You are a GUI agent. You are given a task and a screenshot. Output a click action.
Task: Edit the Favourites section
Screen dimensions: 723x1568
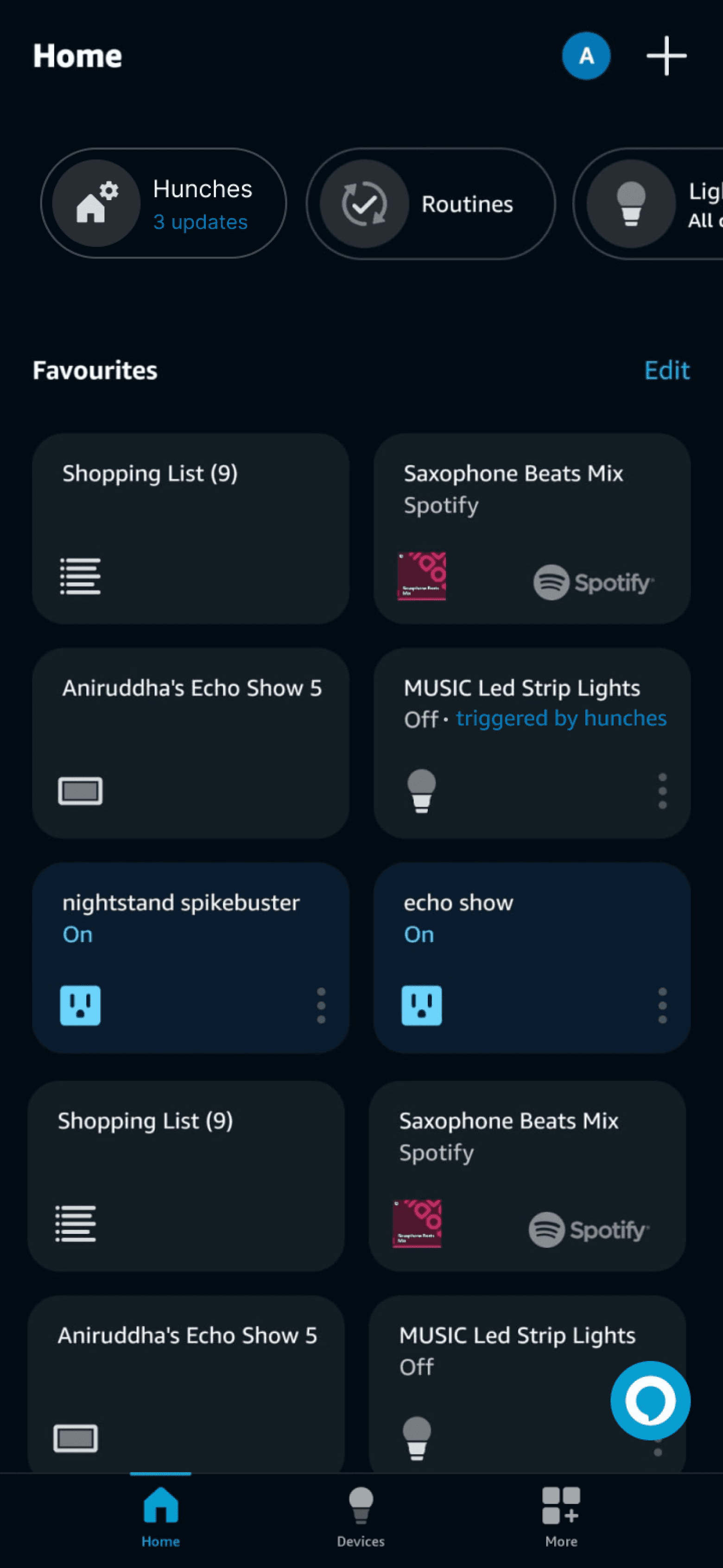[x=666, y=370]
